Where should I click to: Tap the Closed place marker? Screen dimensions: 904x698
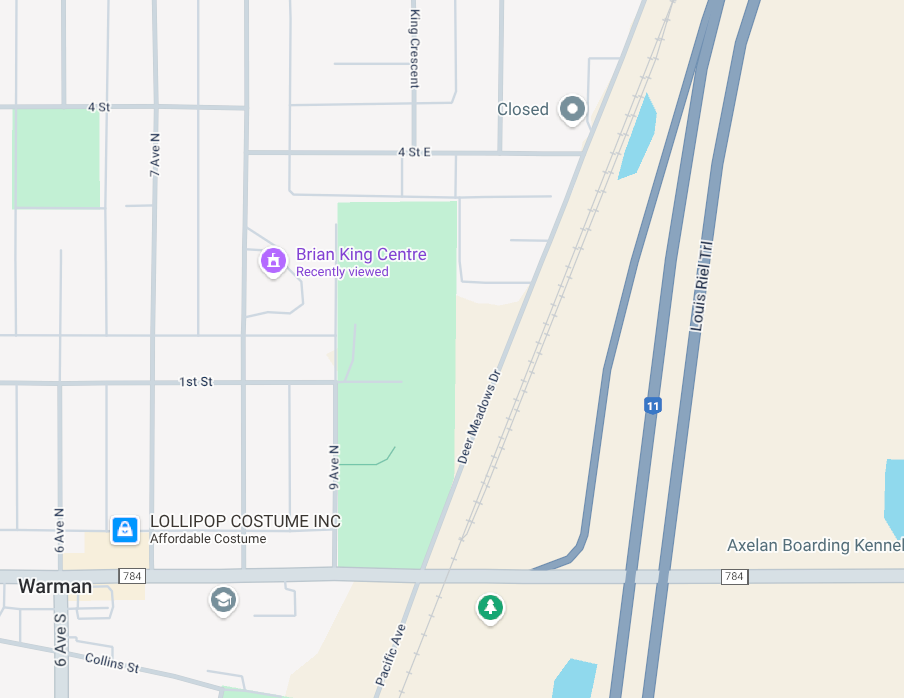click(572, 108)
